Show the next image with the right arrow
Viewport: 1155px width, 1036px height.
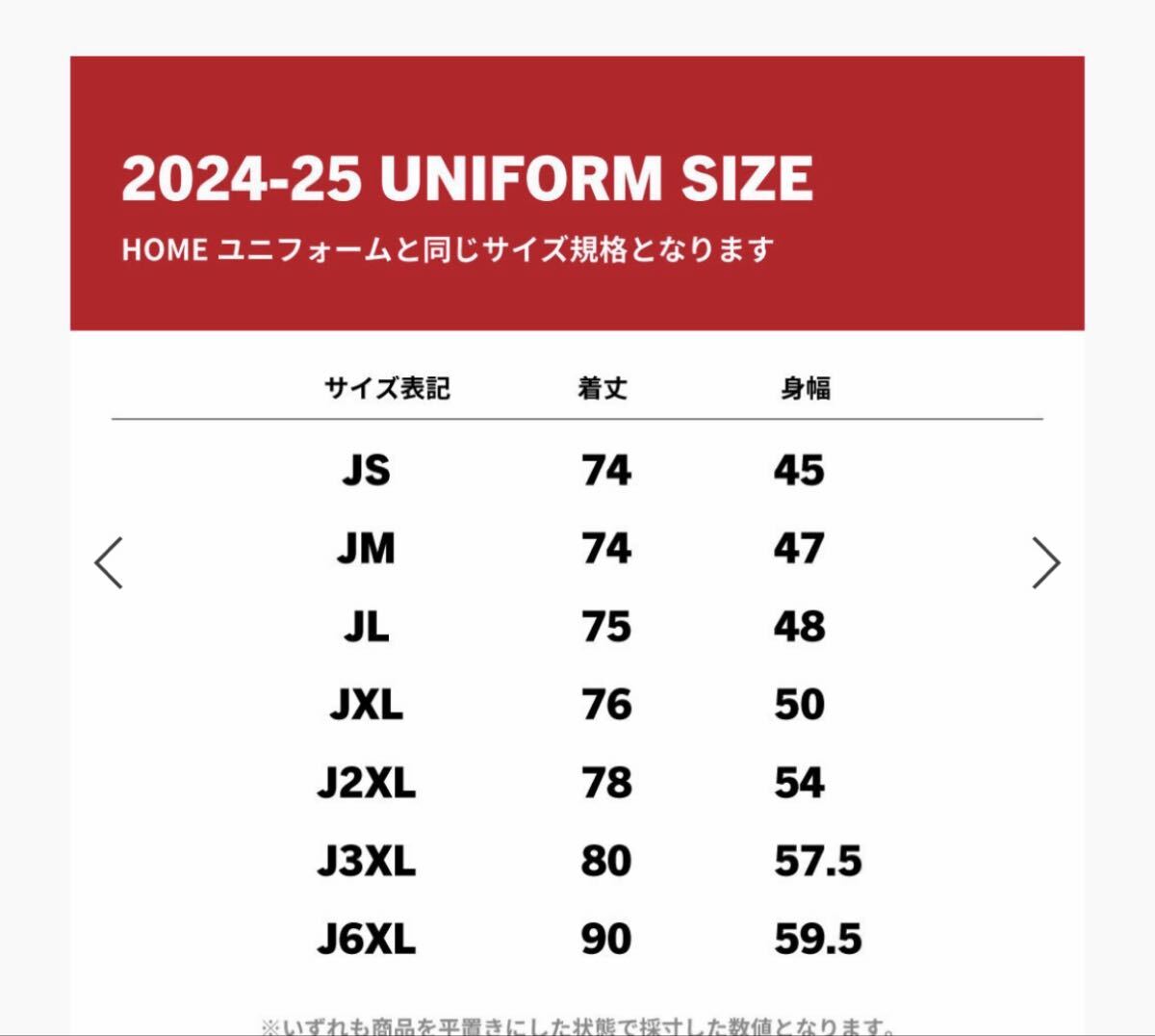click(1045, 562)
